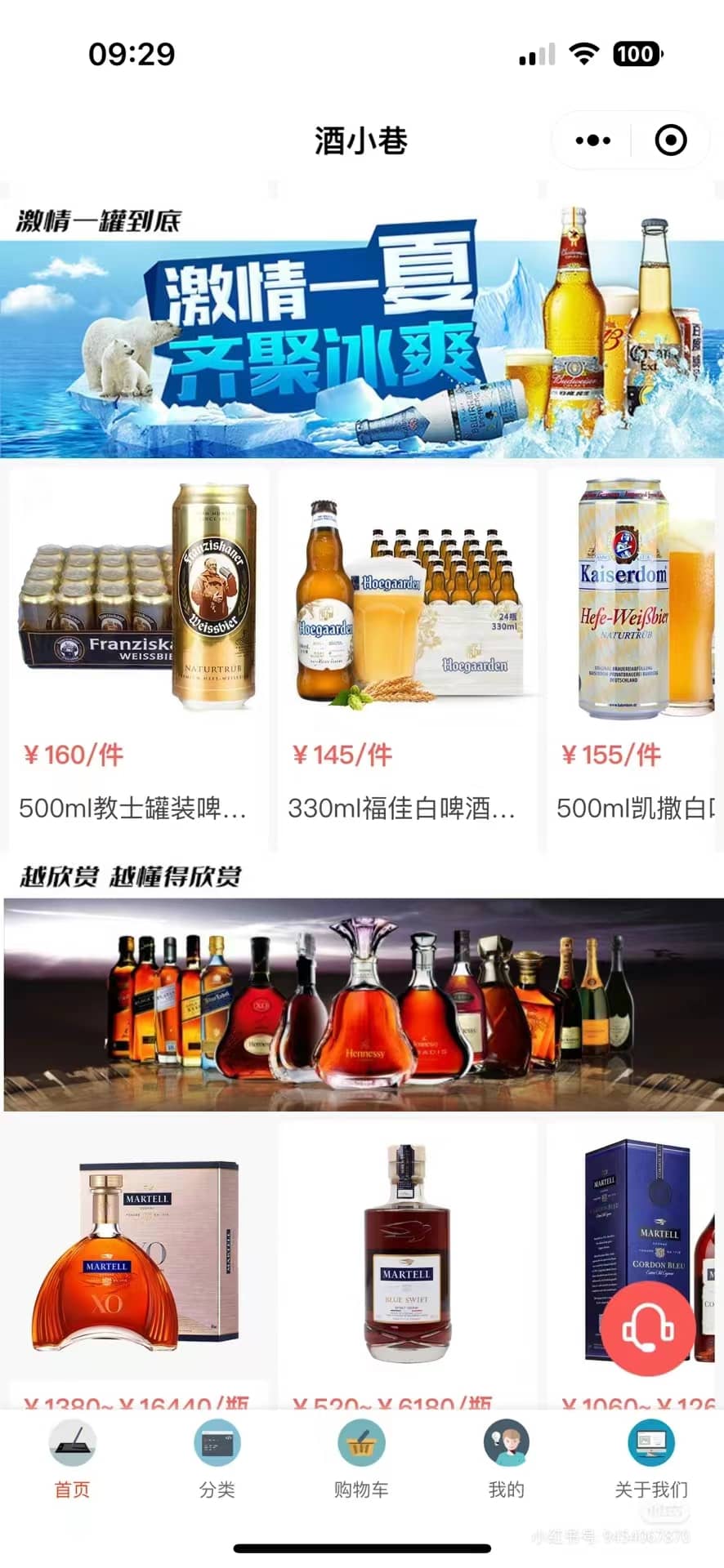Open the Martell Cordon Bleu product
724x1568 pixels.
coord(621,1225)
